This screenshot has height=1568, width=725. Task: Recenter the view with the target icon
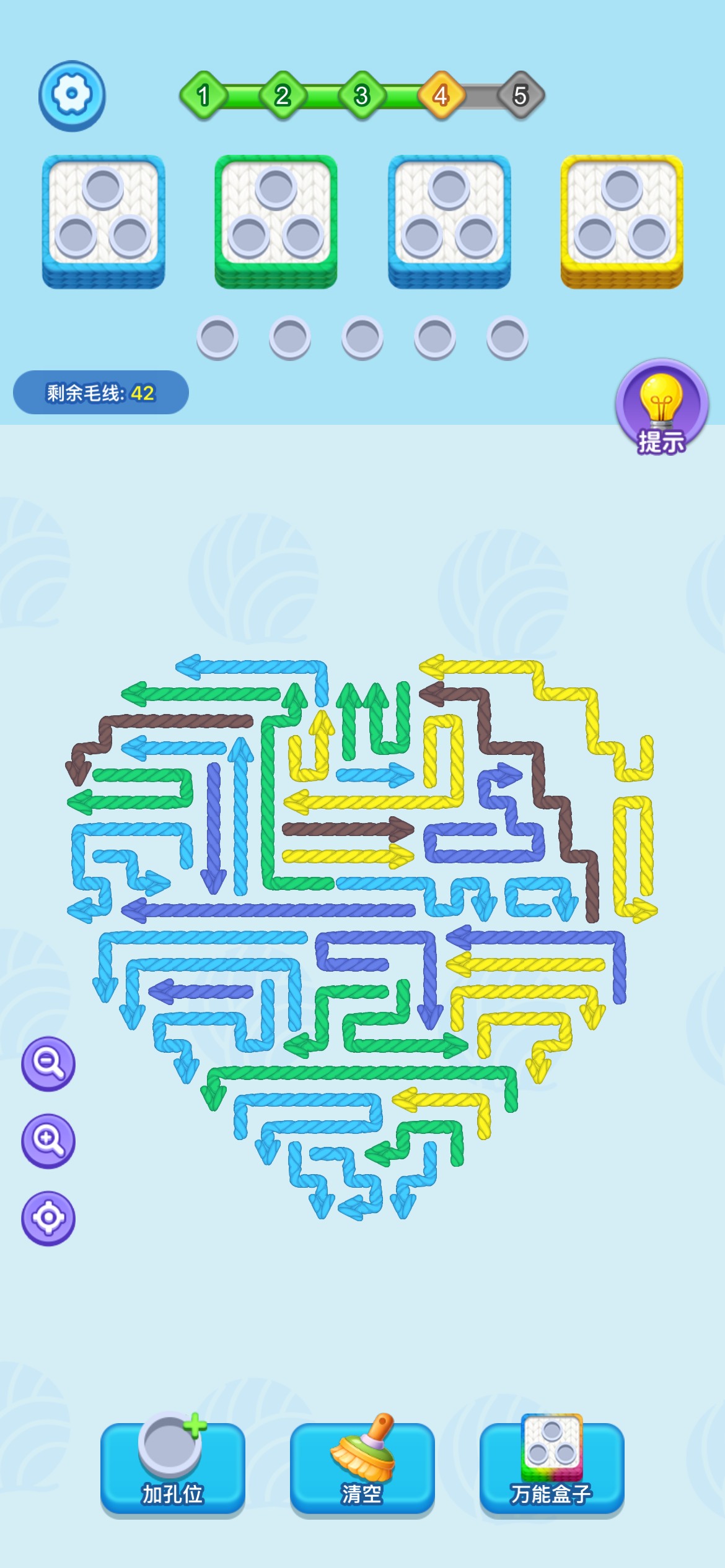click(x=48, y=1217)
